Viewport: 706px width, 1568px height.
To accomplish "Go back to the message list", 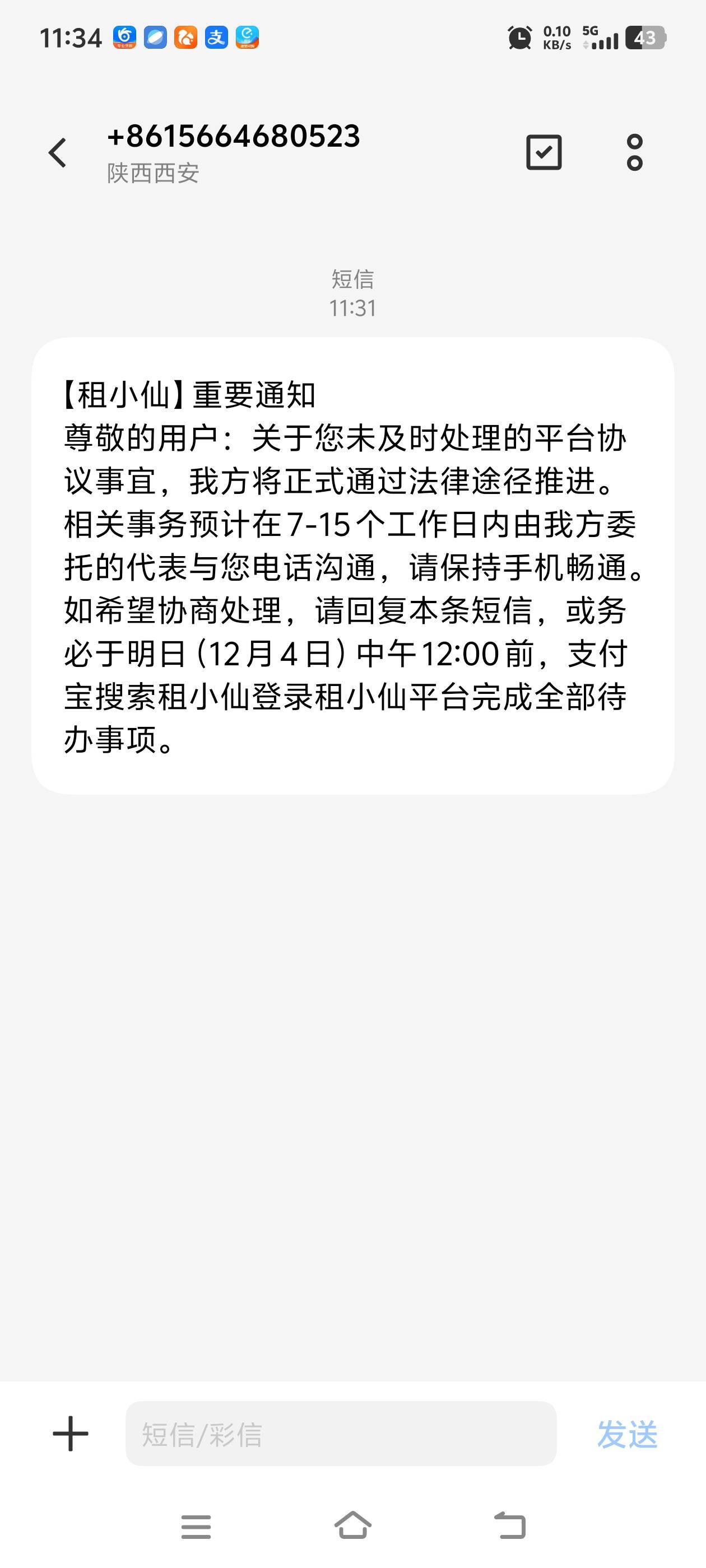I will coord(58,152).
